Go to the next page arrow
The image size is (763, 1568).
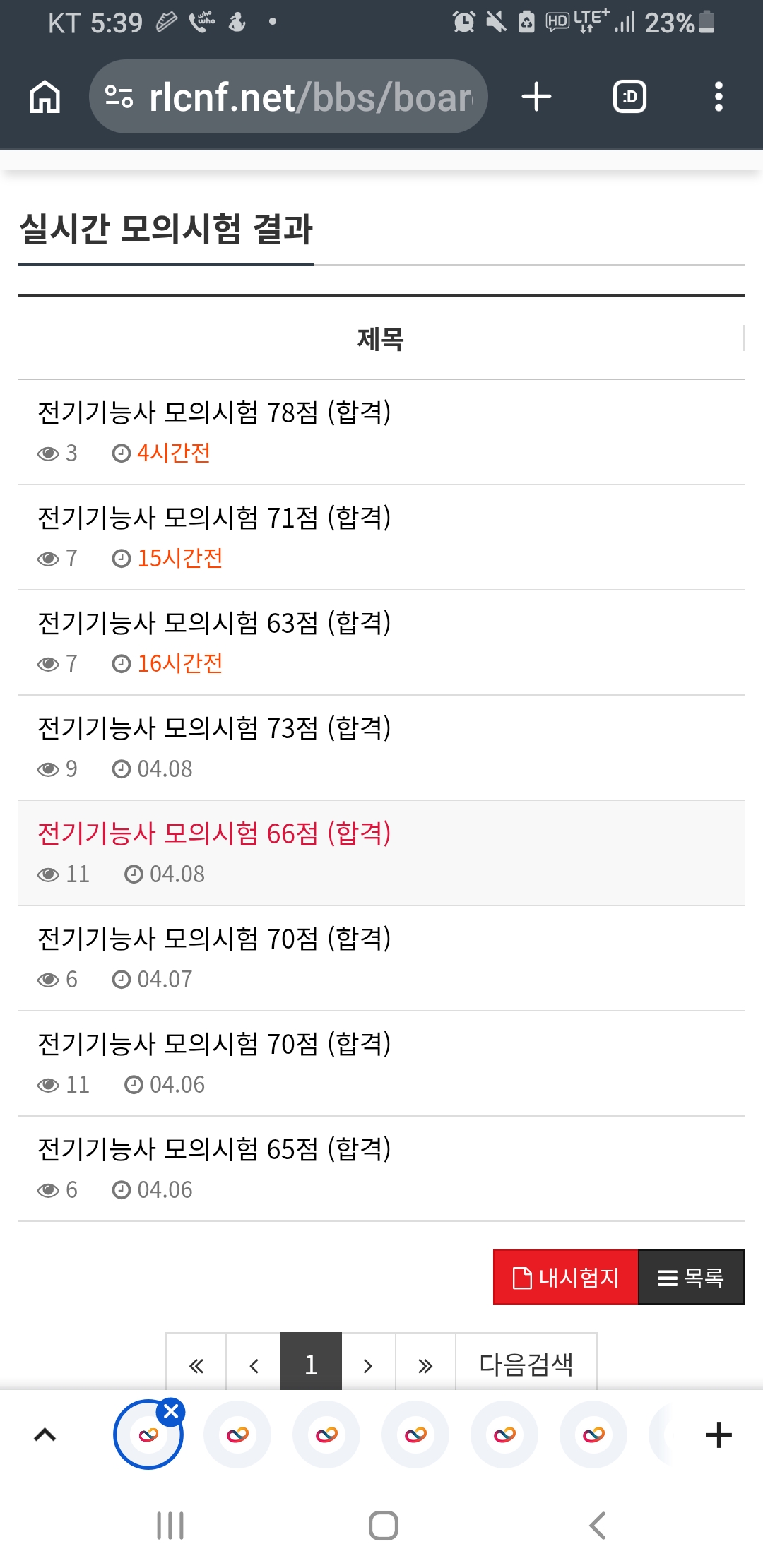[x=367, y=1365]
